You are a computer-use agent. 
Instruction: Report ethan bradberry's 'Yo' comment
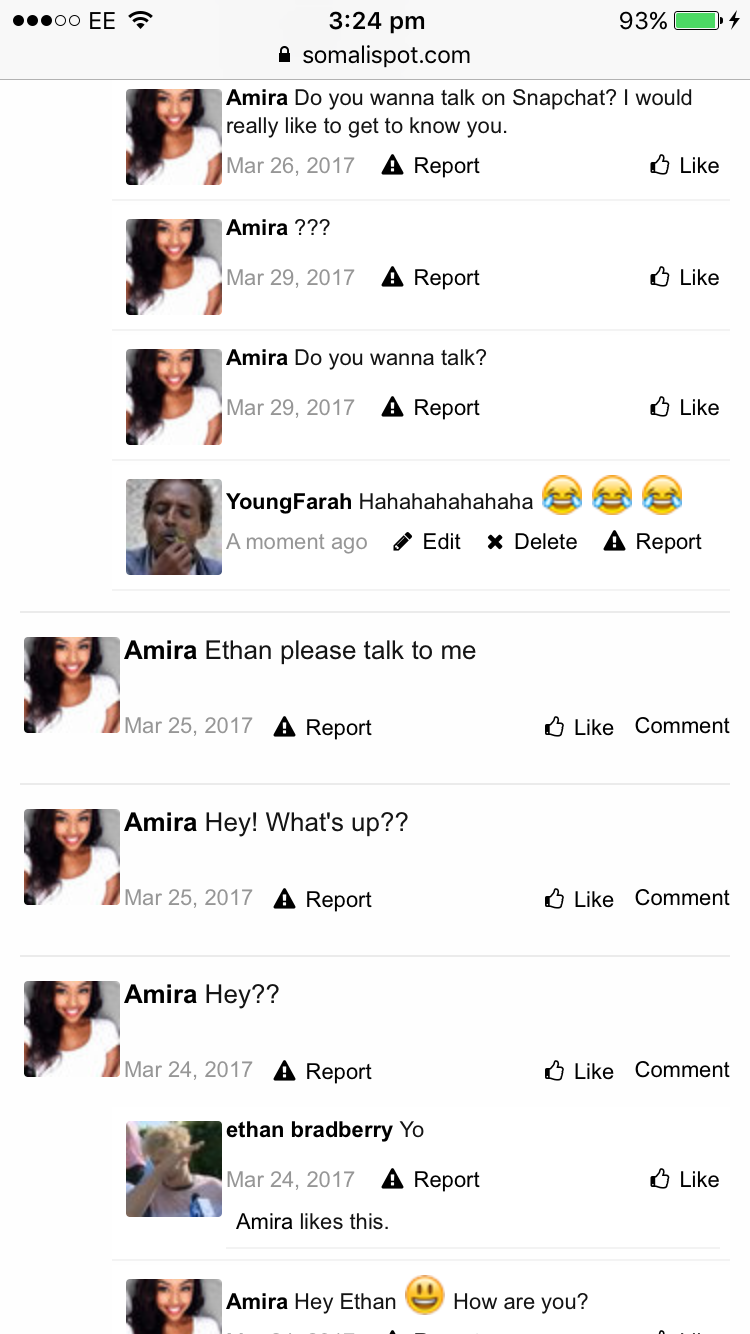coord(431,1180)
